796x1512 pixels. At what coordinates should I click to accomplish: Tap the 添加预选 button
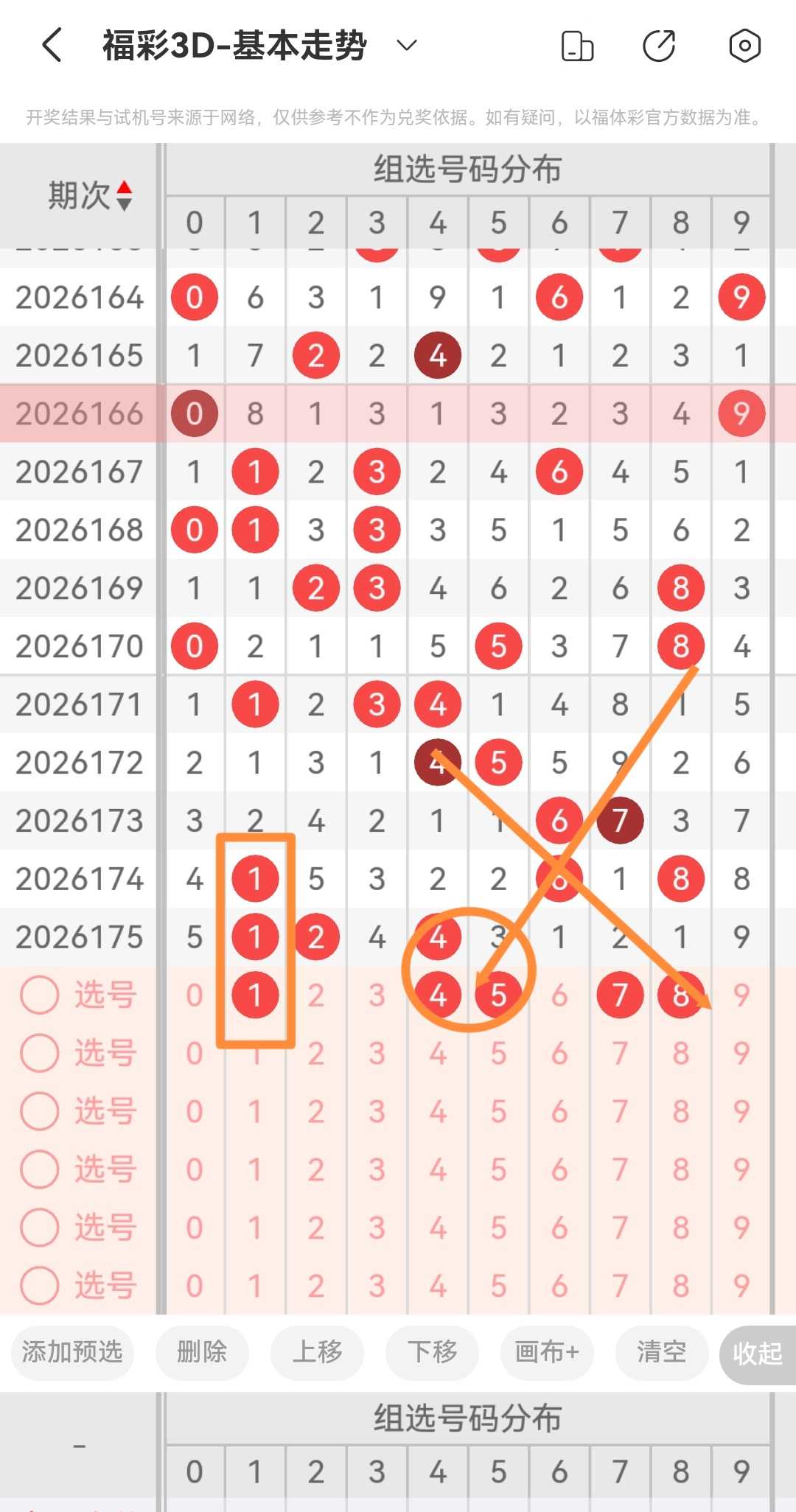(x=72, y=1352)
